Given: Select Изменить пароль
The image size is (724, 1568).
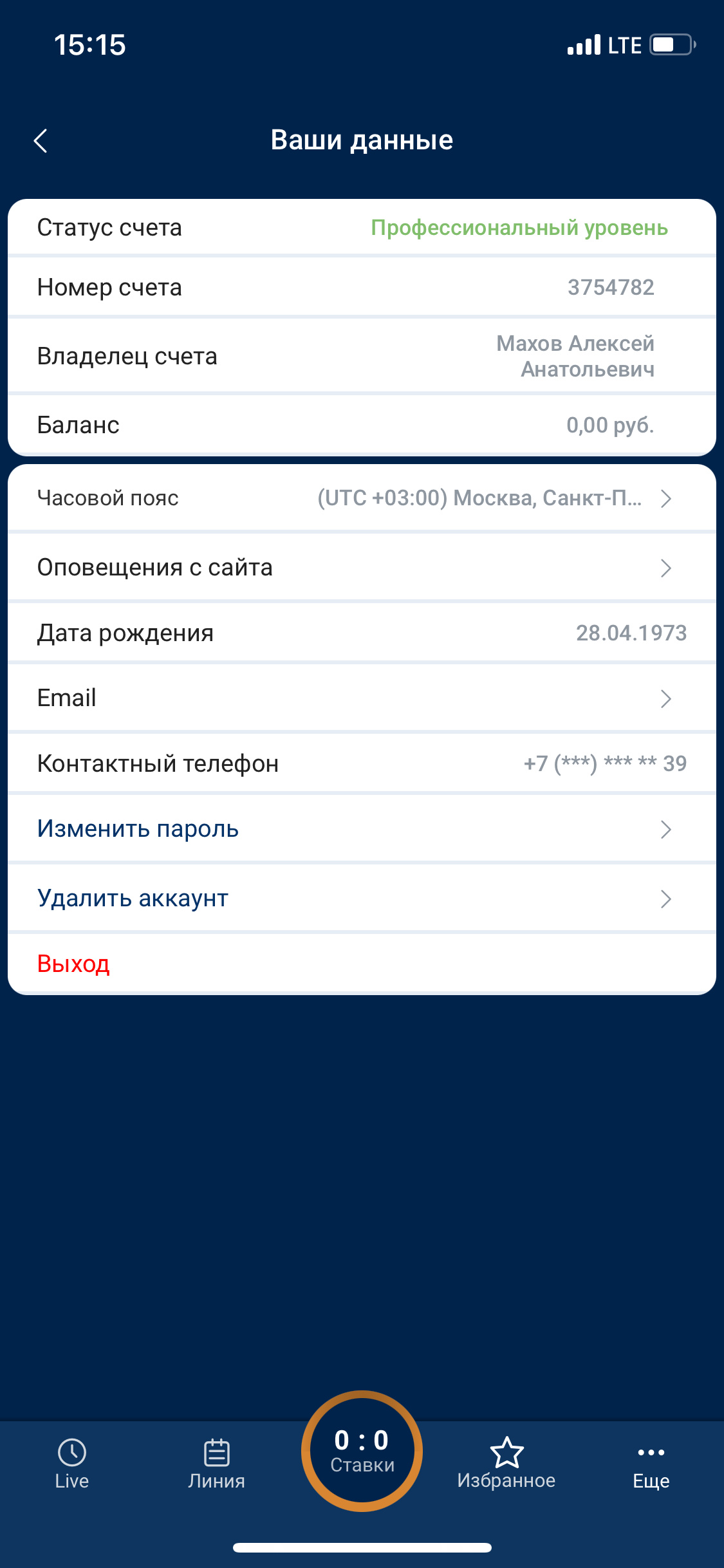Looking at the screenshot, I should click(x=362, y=829).
